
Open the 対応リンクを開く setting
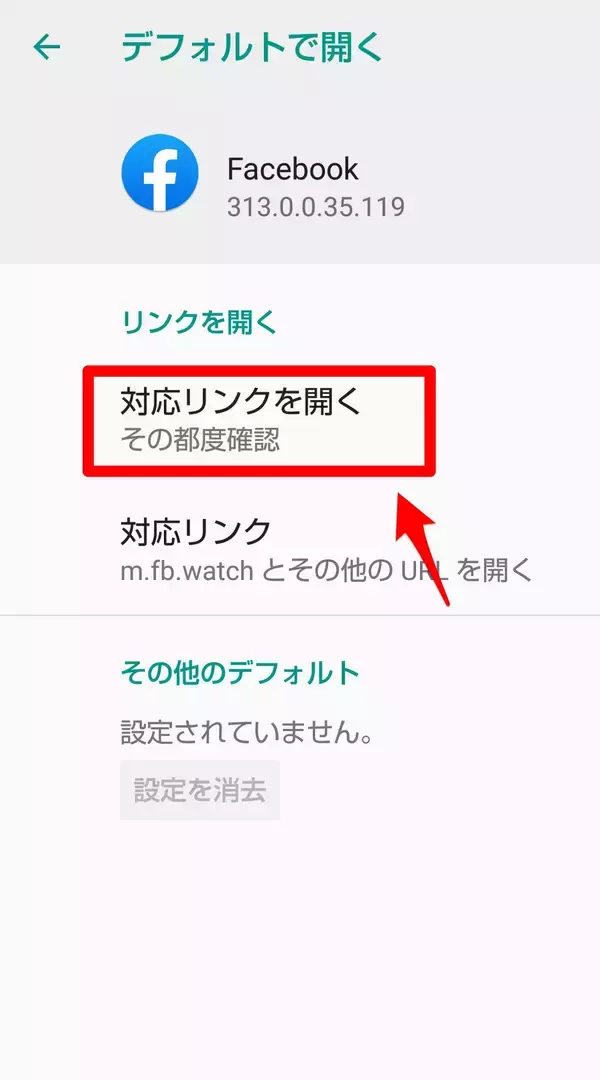(x=300, y=420)
